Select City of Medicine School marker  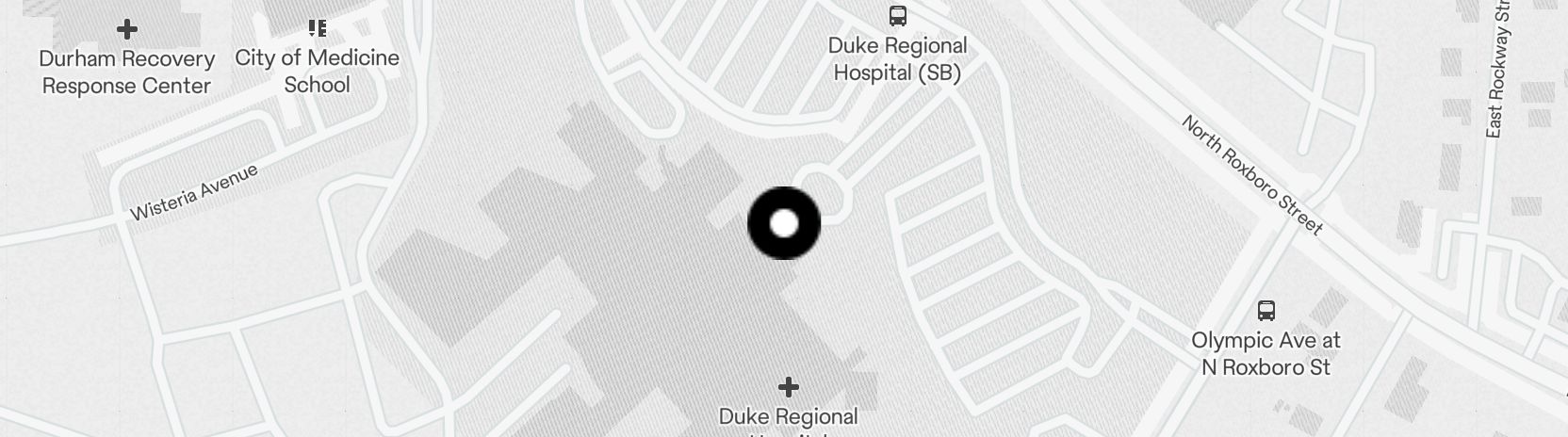(x=318, y=28)
